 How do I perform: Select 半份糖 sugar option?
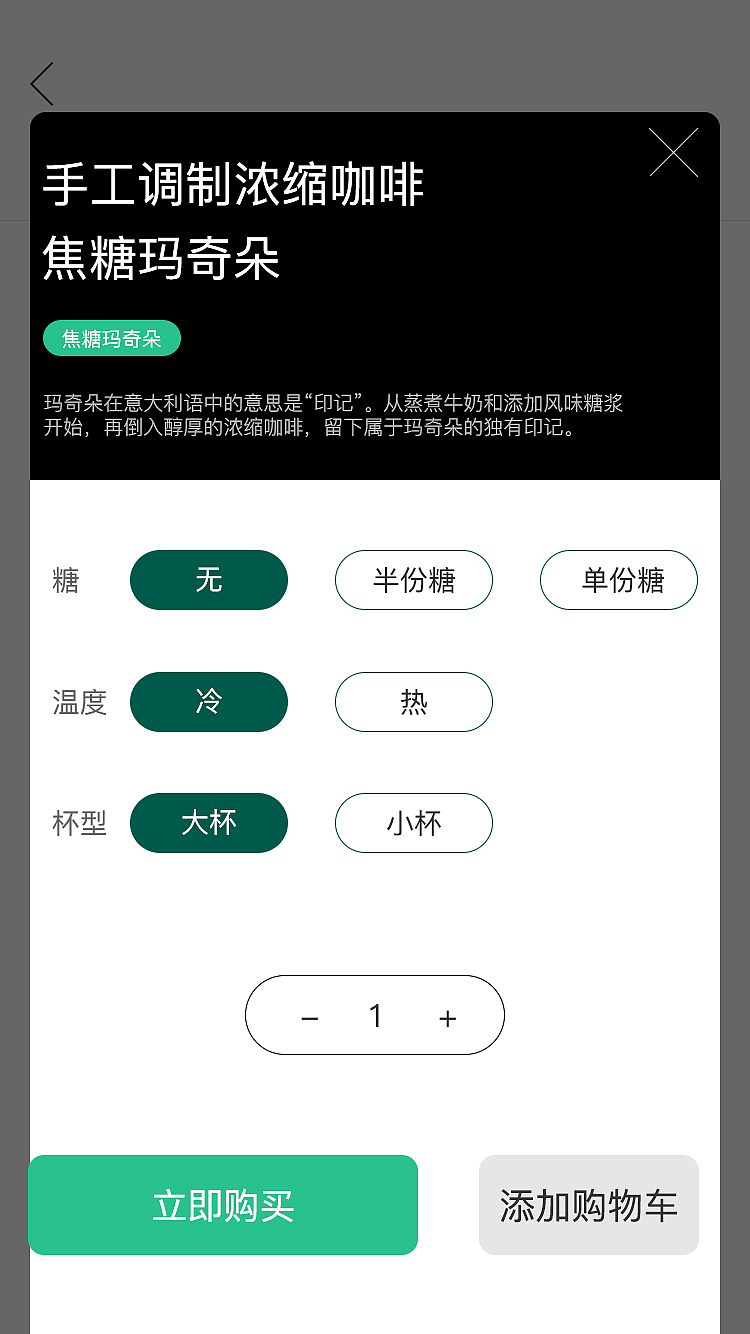point(413,580)
